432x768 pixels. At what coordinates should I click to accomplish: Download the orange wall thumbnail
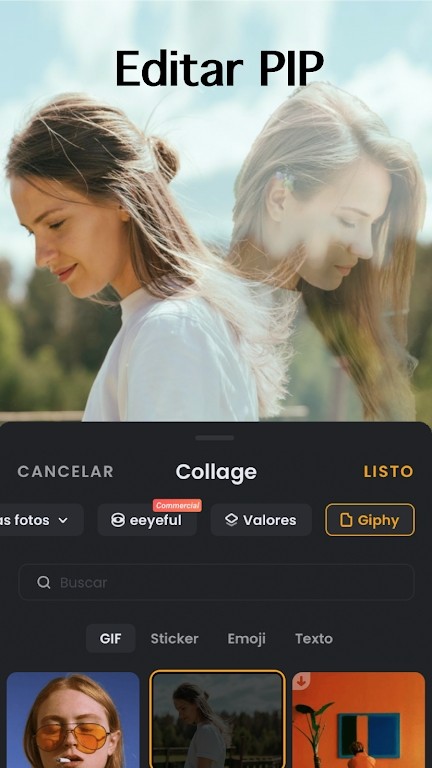(x=301, y=680)
